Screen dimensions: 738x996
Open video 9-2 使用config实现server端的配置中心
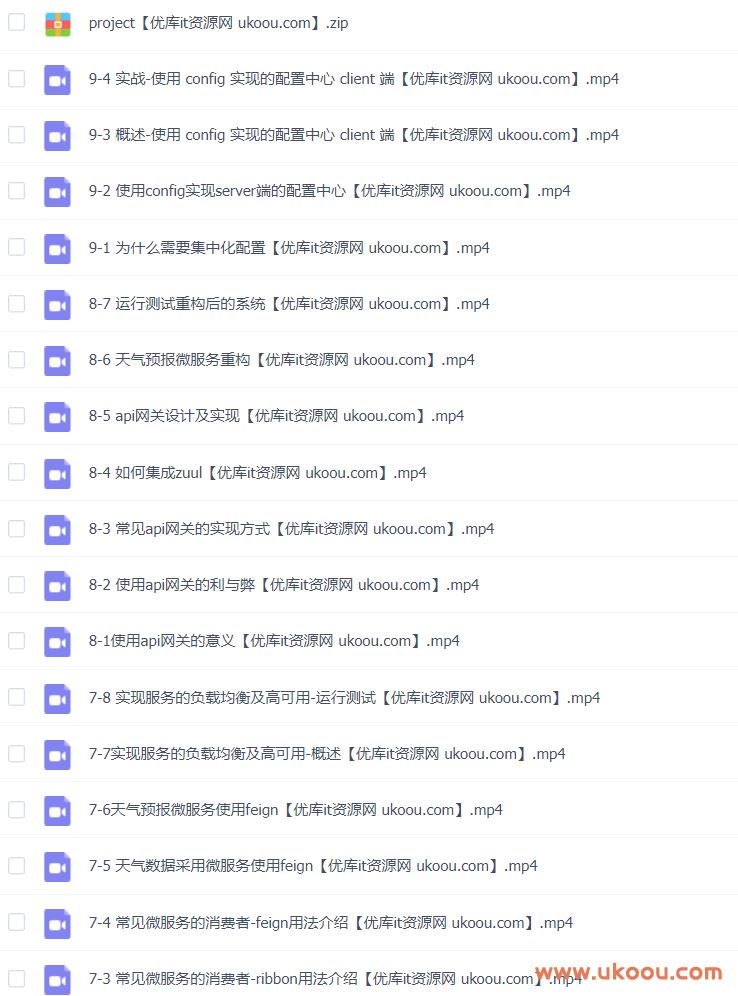point(329,191)
